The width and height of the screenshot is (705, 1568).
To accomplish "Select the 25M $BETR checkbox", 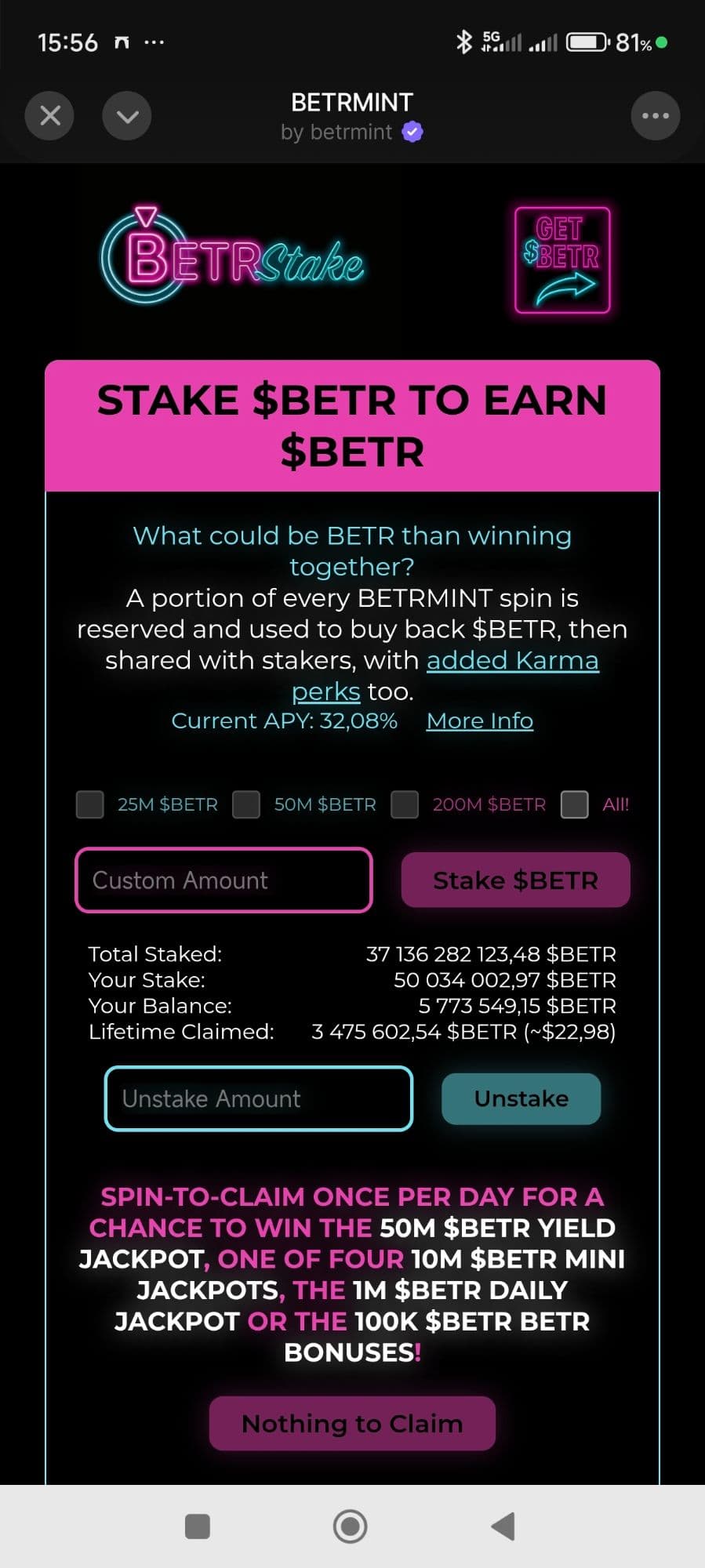I will pos(90,804).
